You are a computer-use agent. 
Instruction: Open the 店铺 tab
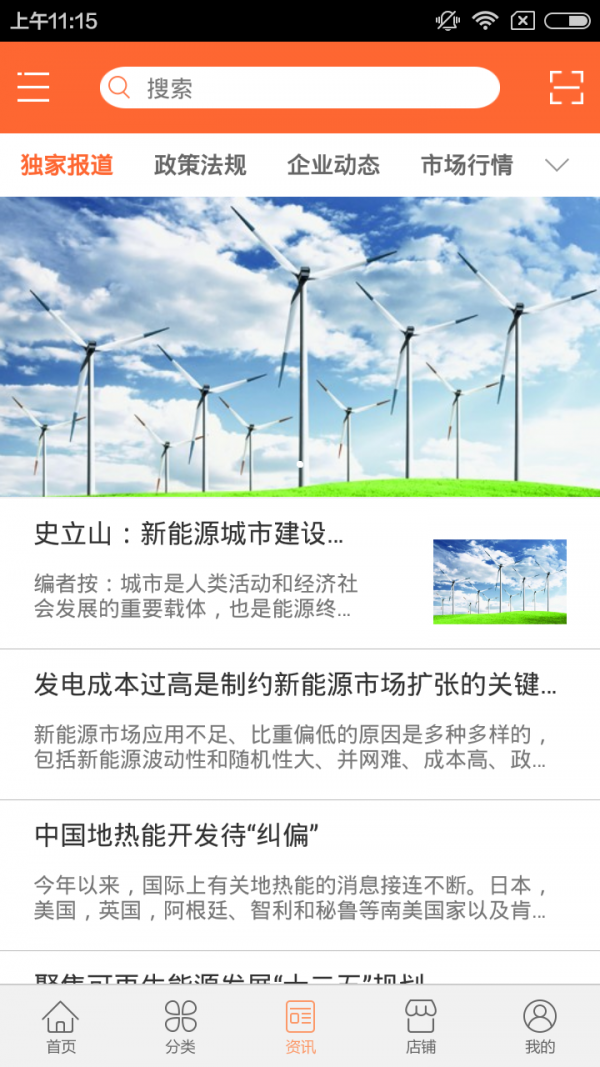point(420,1027)
